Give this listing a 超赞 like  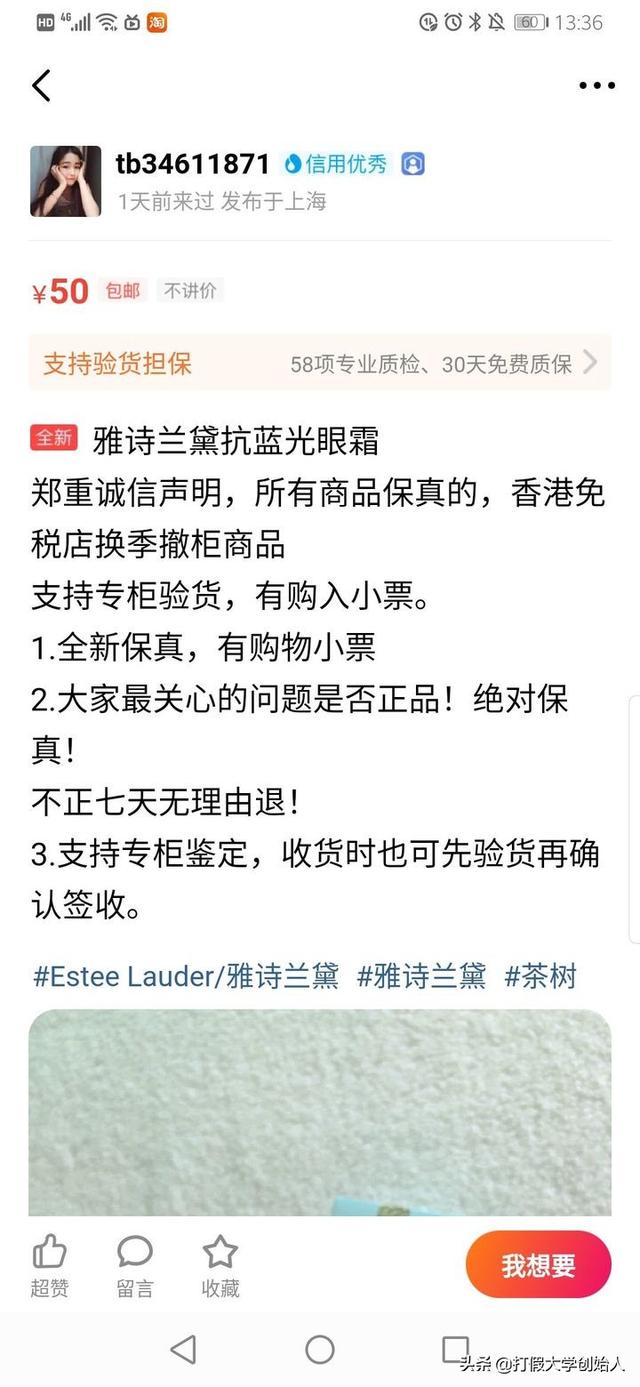click(49, 1265)
